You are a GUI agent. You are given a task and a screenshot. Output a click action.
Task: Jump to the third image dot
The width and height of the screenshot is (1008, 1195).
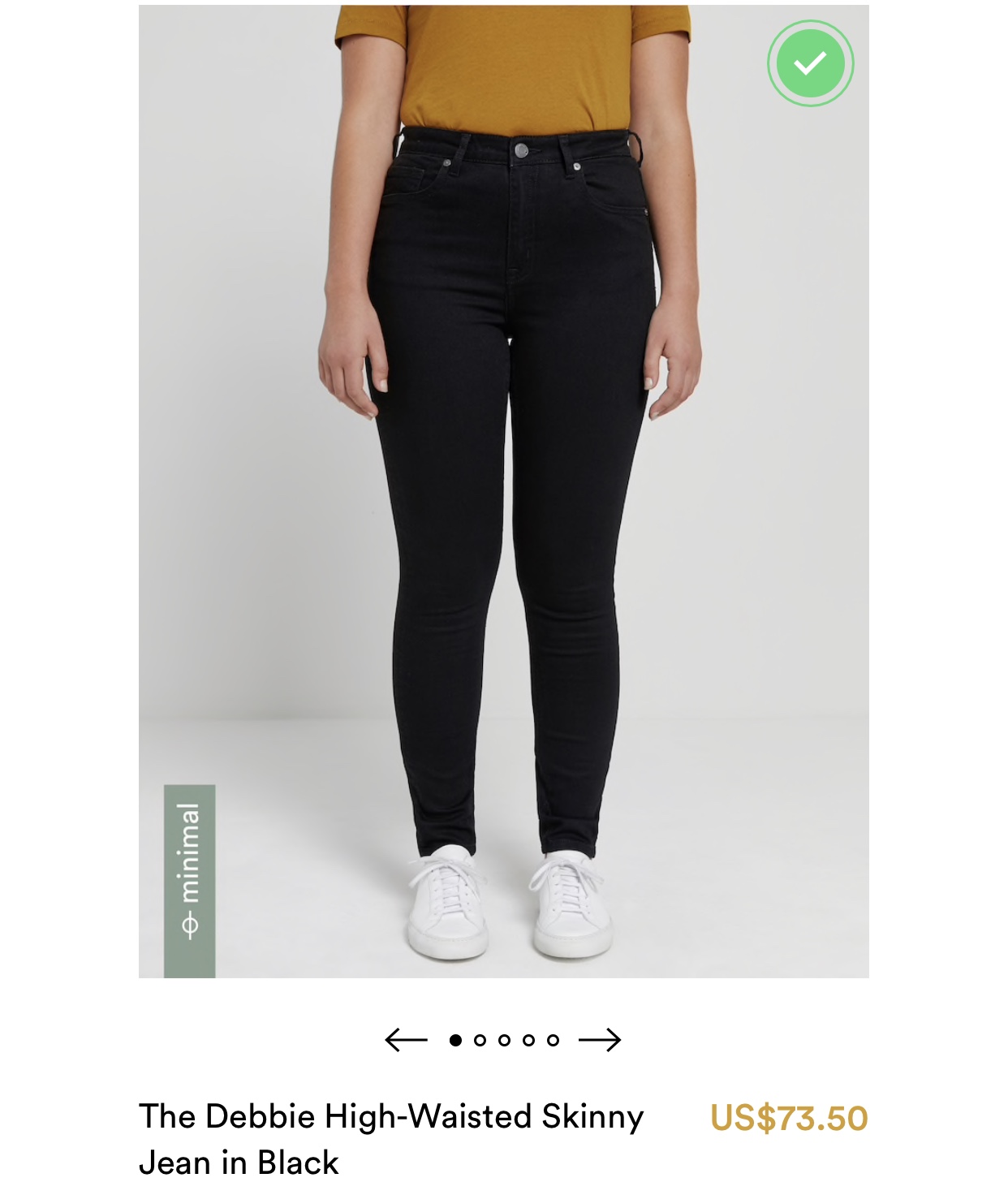[504, 1040]
